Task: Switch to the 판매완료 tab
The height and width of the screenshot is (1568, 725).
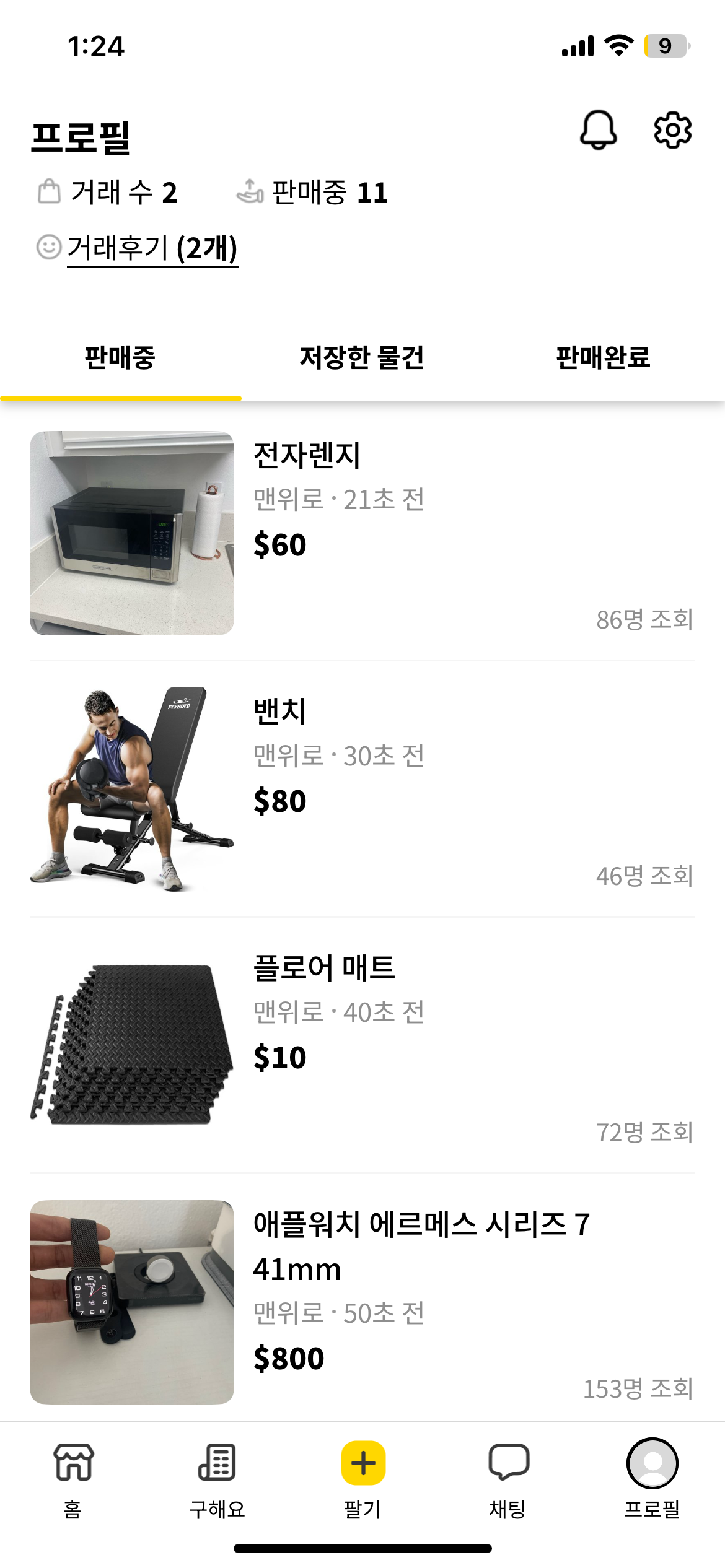Action: [603, 358]
